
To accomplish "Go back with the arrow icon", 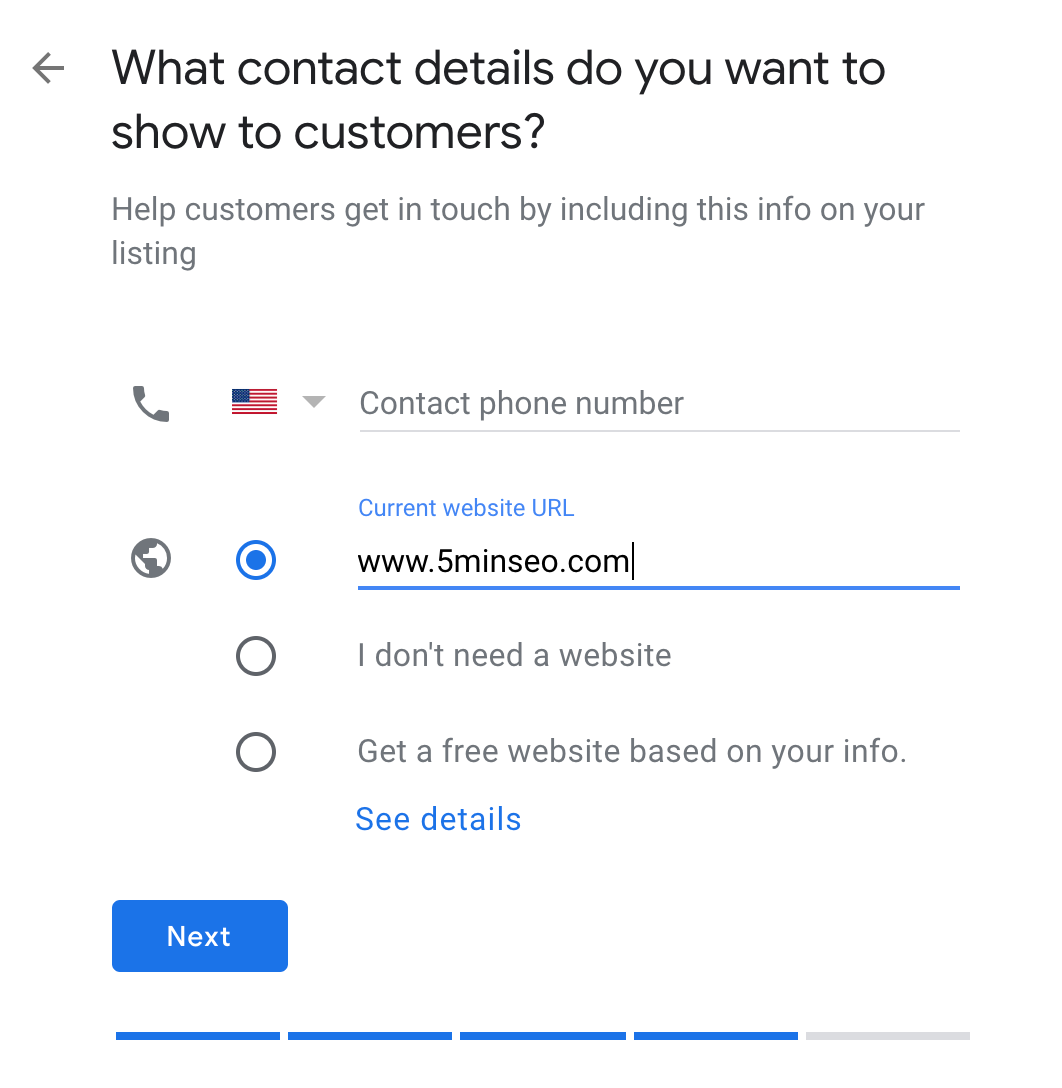I will coord(48,68).
